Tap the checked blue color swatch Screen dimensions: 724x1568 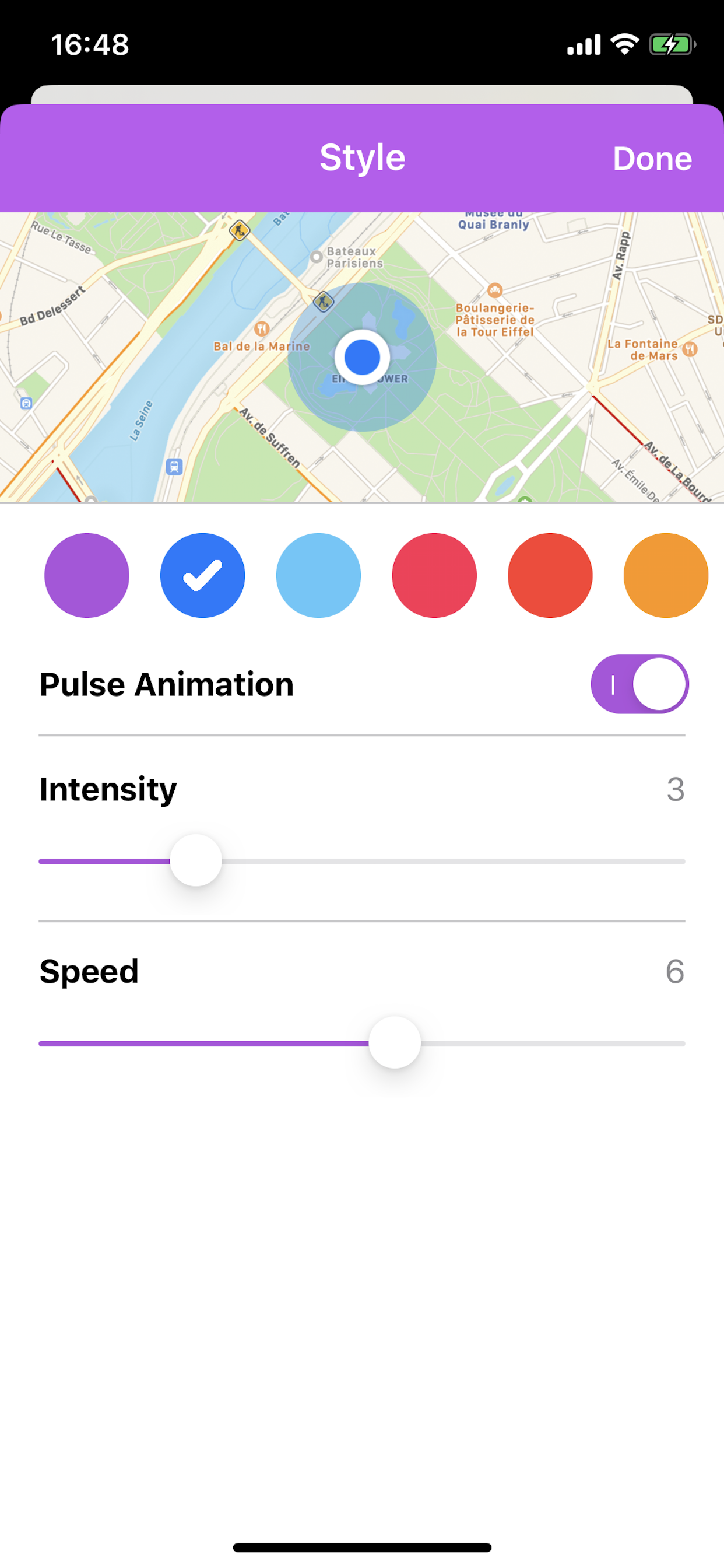203,575
